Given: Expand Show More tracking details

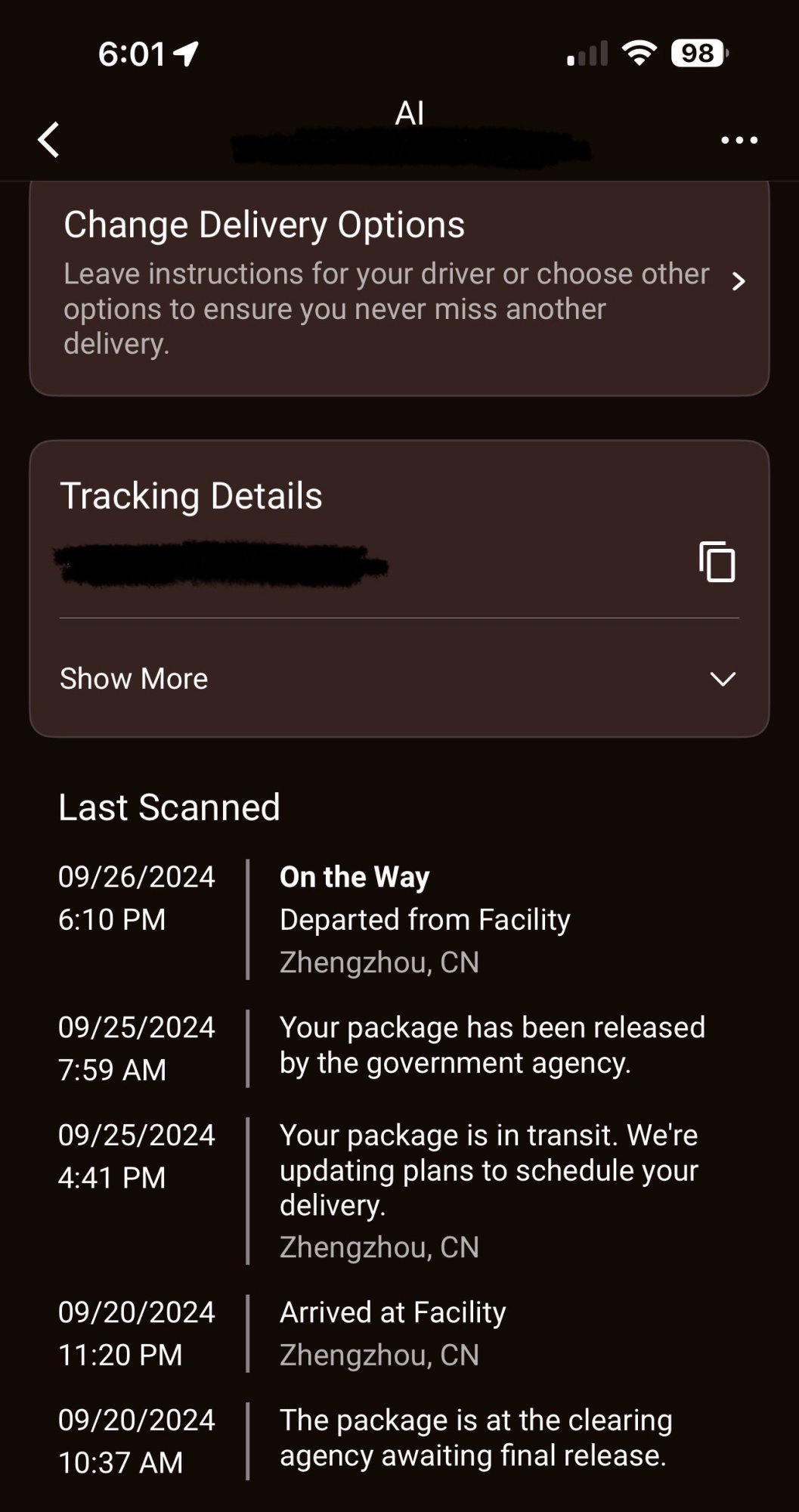Looking at the screenshot, I should tap(399, 678).
